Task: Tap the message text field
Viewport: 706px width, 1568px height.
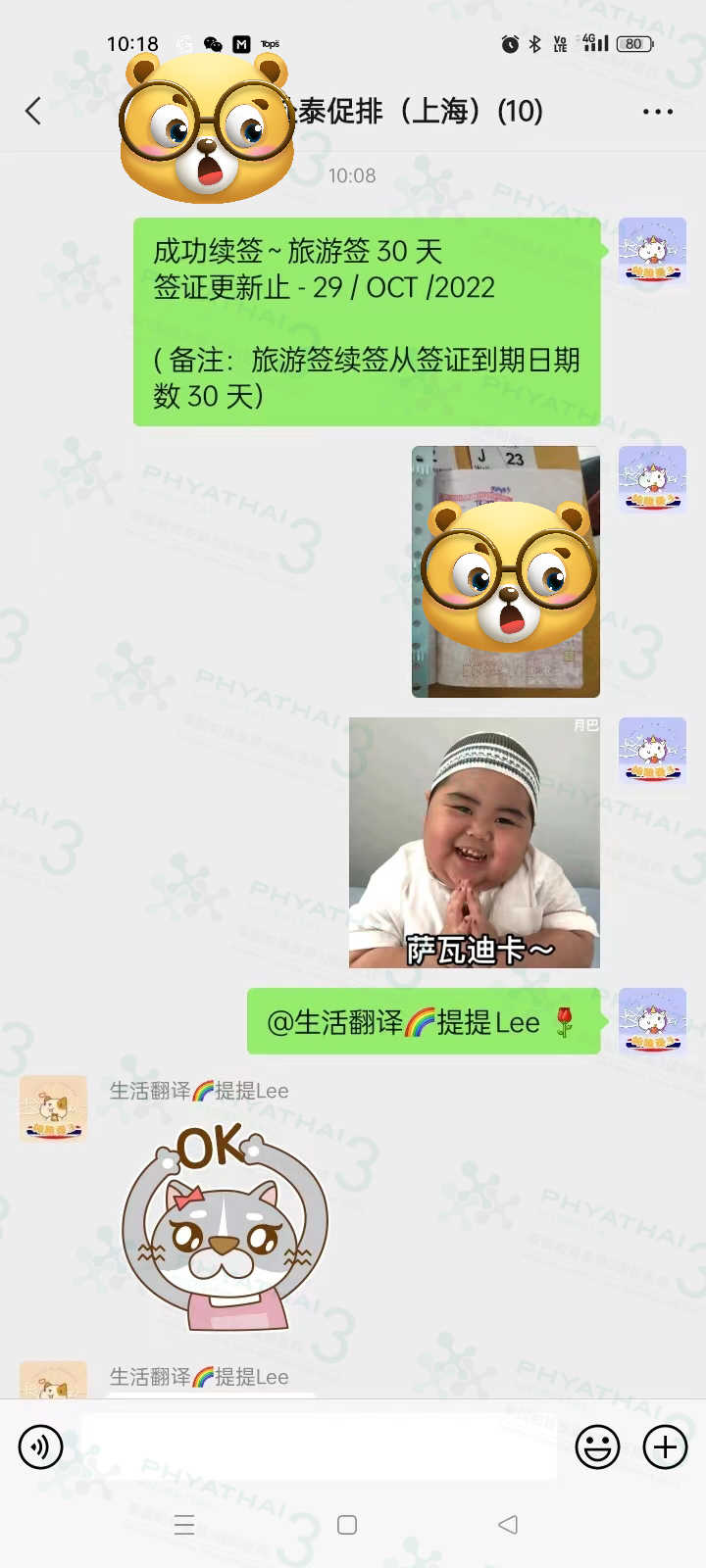Action: pos(319,1446)
